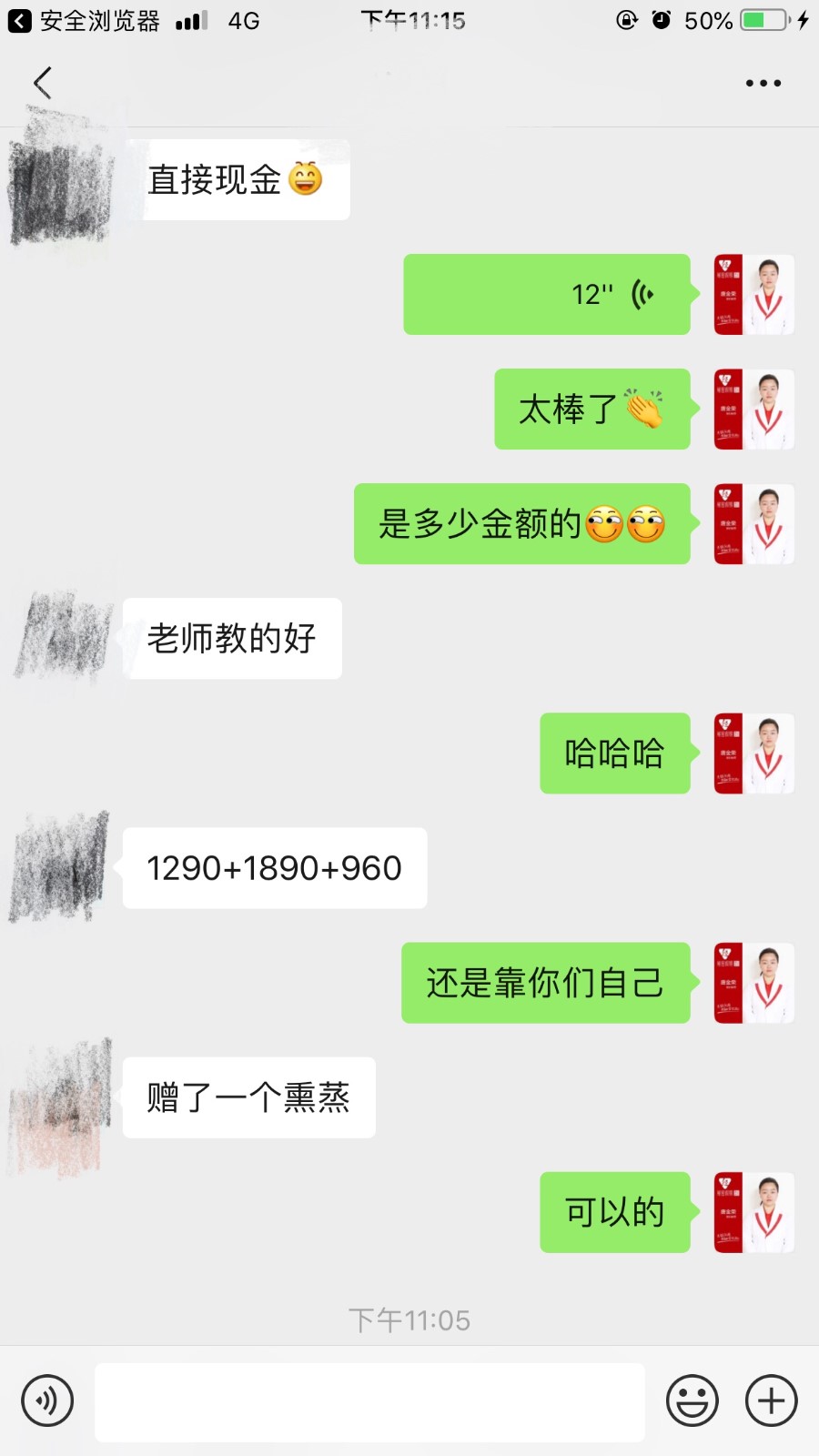Select the '太棒了' message with clap emoji
Screen dimensions: 819x1456
(591, 410)
